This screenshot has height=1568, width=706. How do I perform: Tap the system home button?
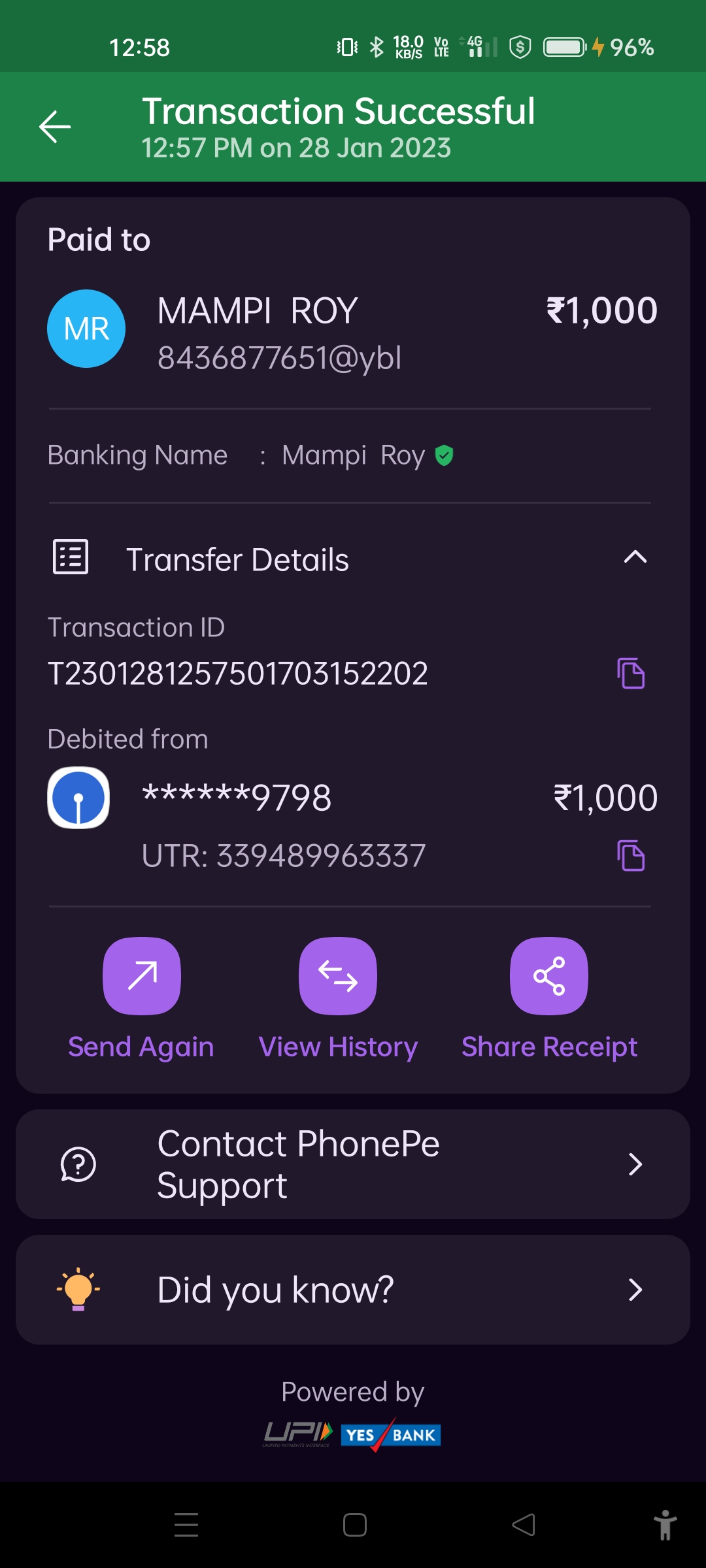pos(354,1525)
